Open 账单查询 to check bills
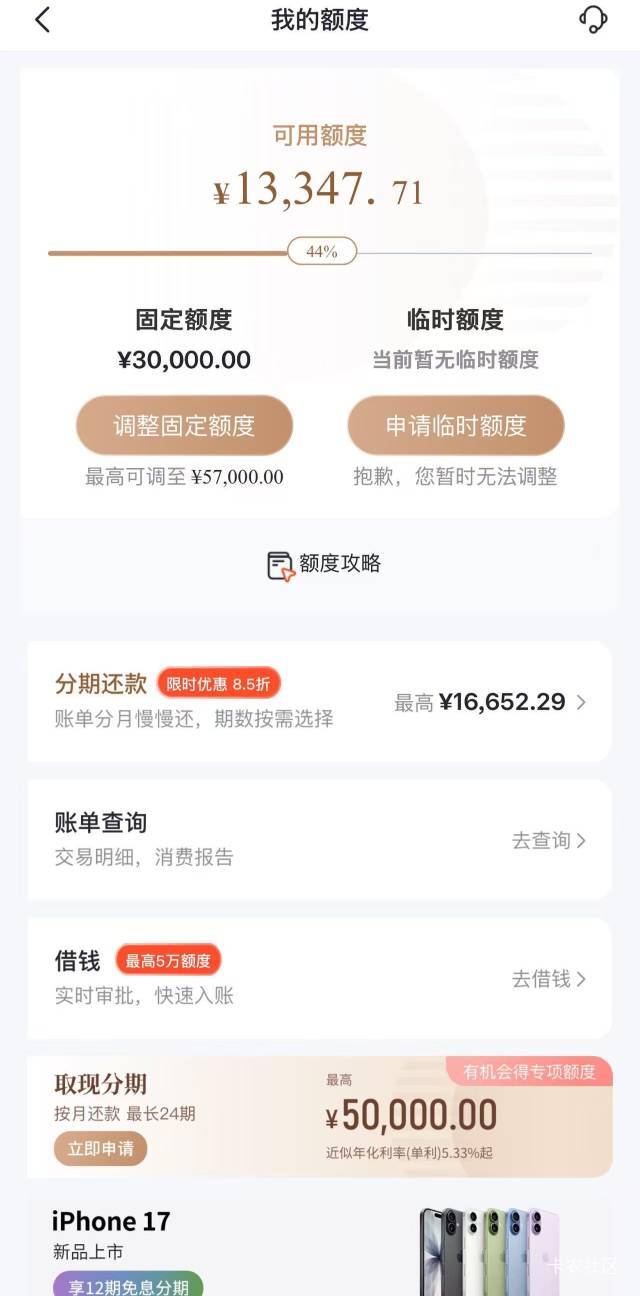Screen dimensions: 640x1296 click(x=319, y=840)
